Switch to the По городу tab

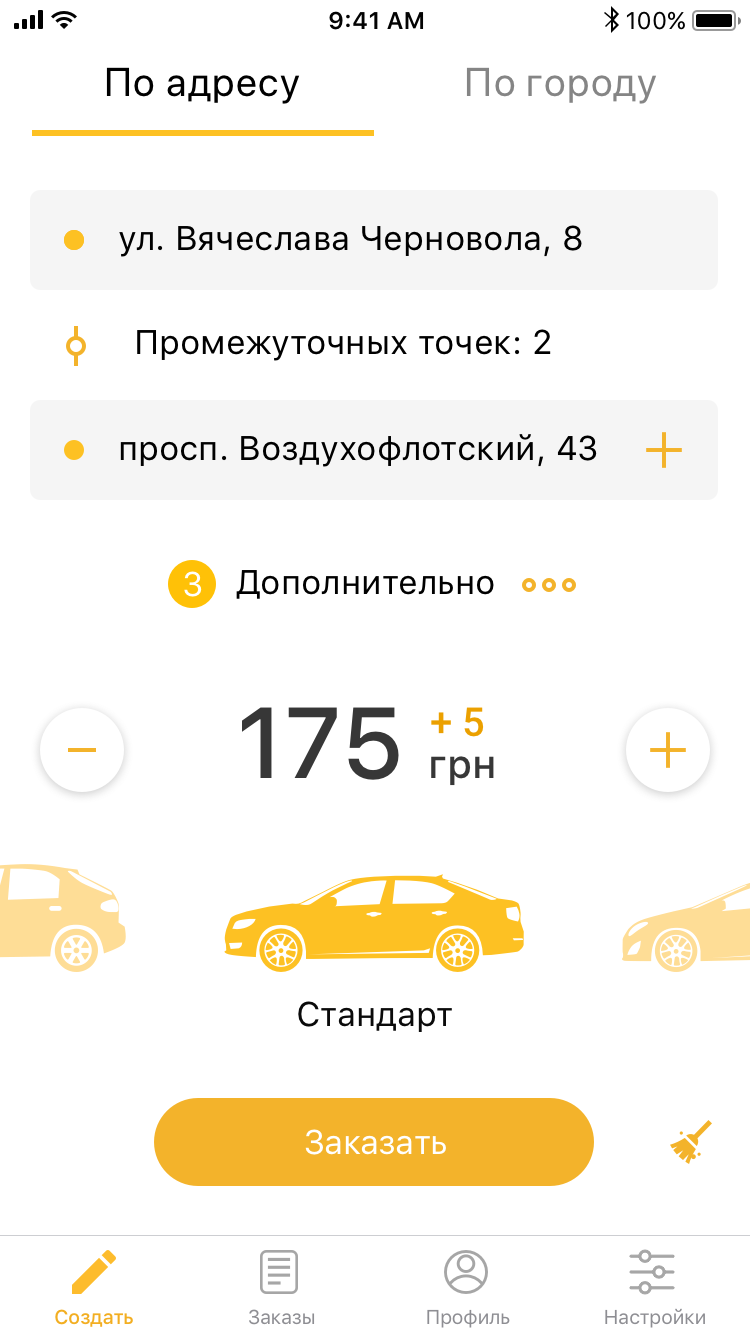pos(560,85)
